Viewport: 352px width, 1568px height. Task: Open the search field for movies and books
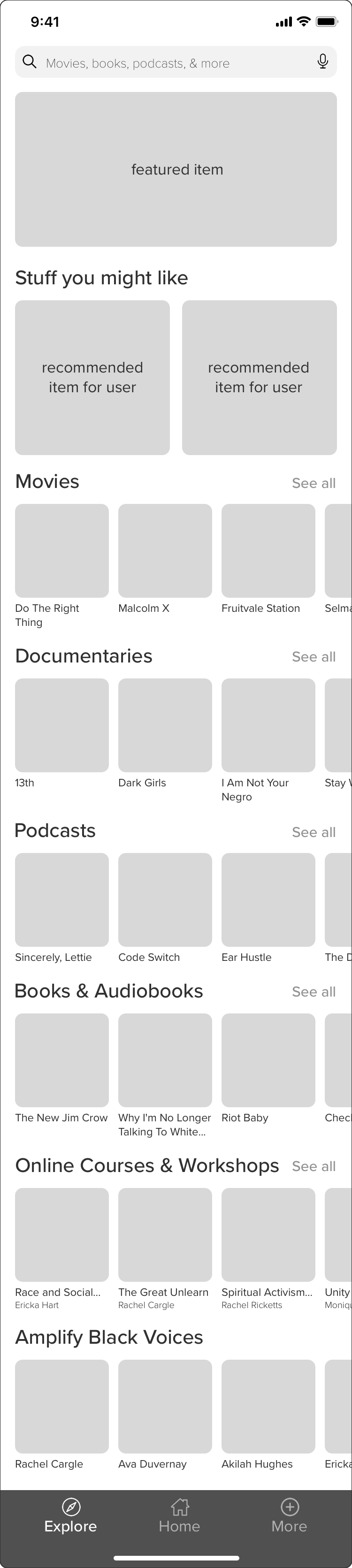[x=164, y=63]
